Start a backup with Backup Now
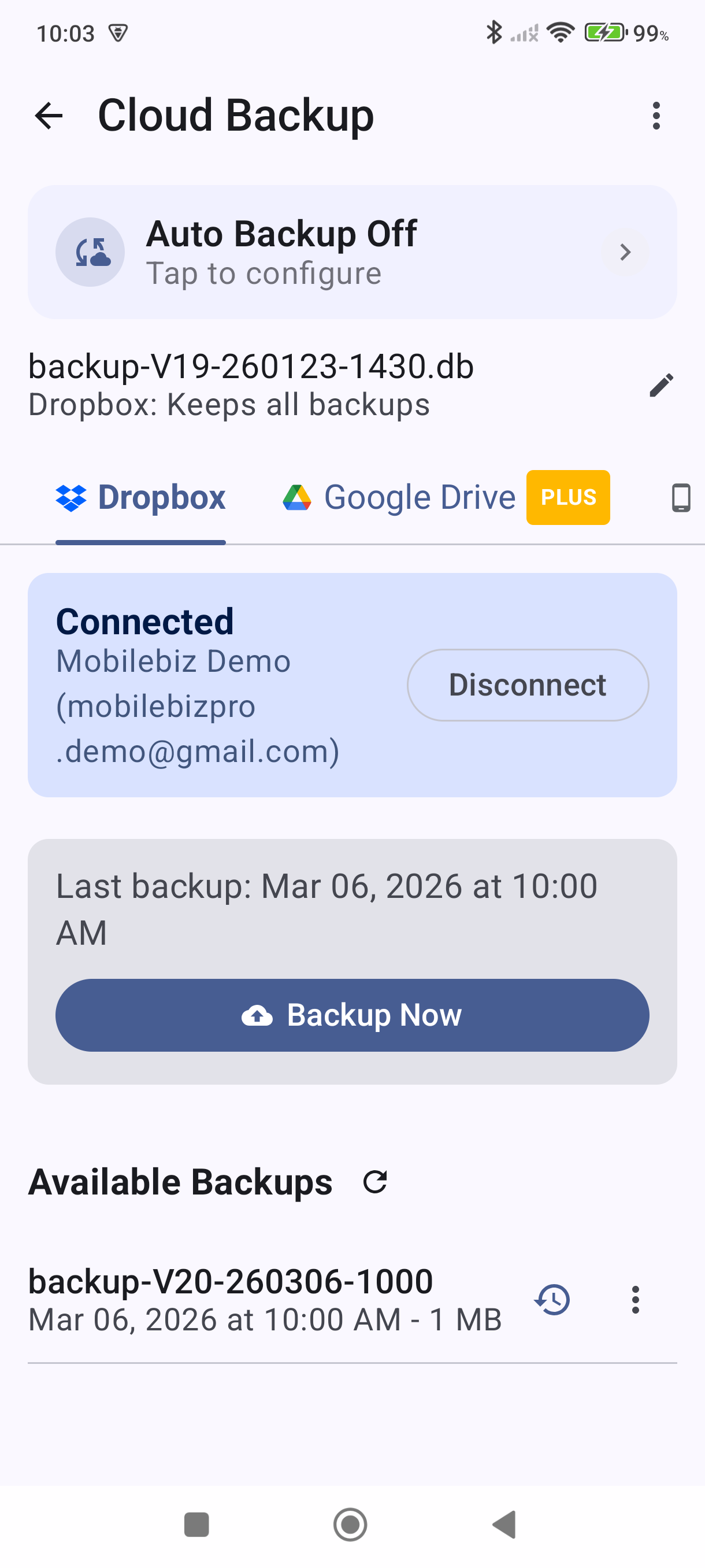The width and height of the screenshot is (705, 1568). pyautogui.click(x=351, y=1015)
